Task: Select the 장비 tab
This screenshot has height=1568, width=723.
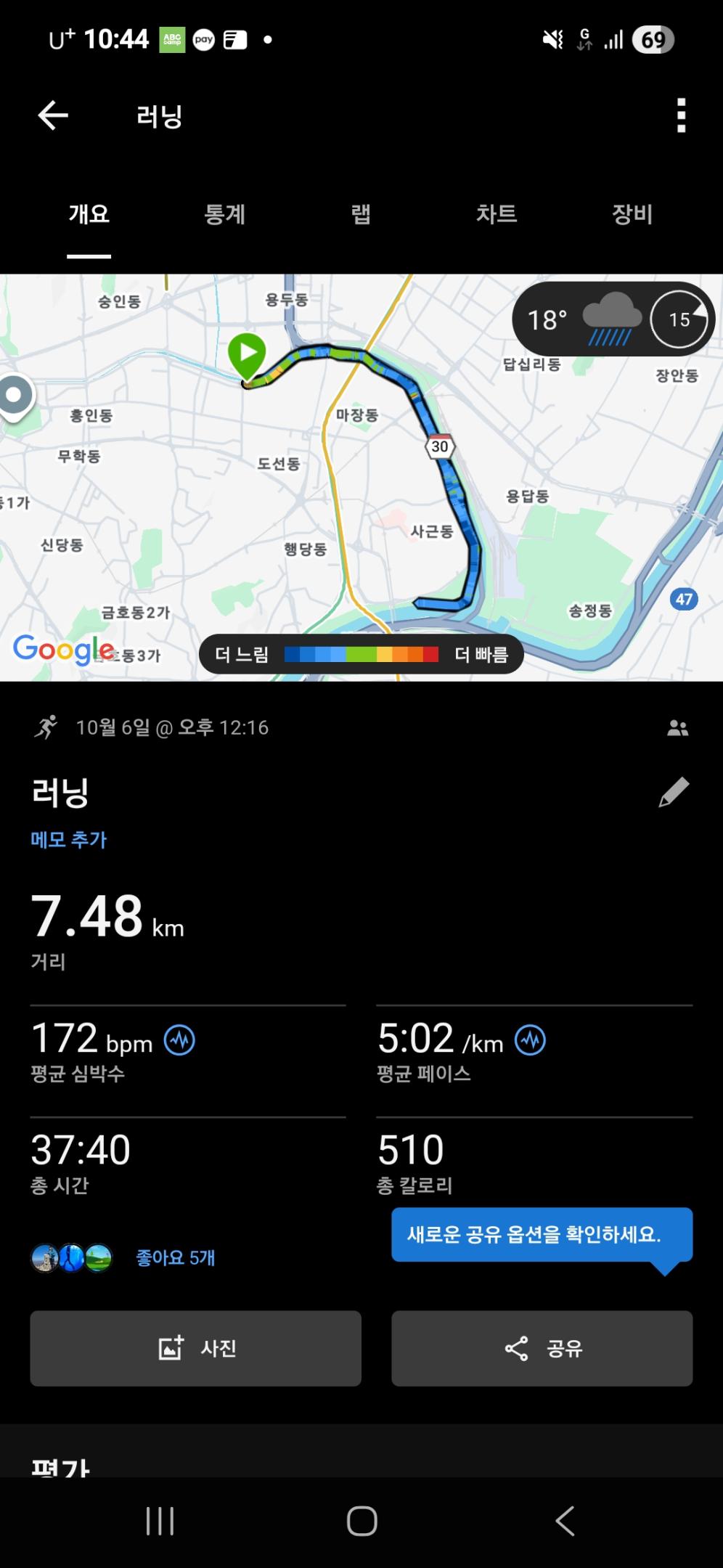Action: pyautogui.click(x=632, y=214)
